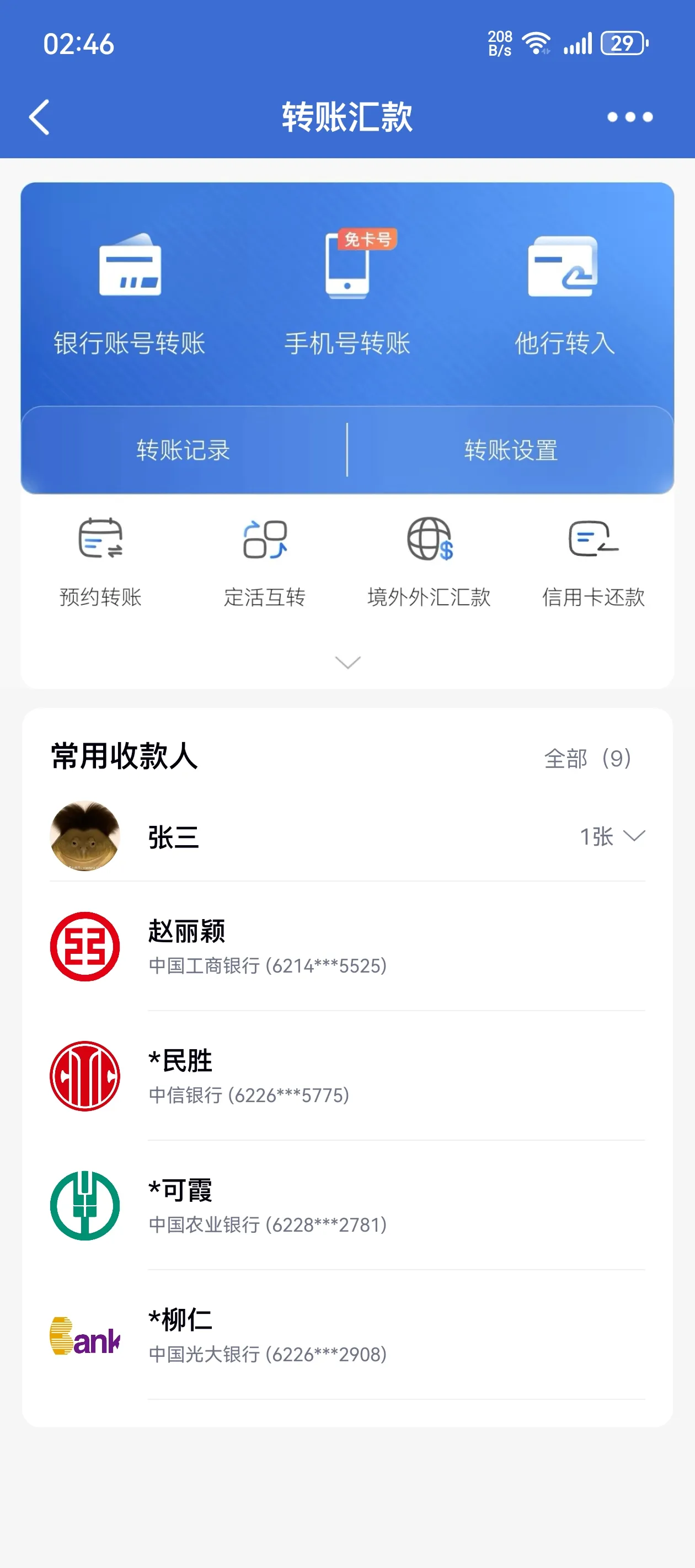Screen dimensions: 695x1568
Task: Switch to the 转账记录 tab
Action: click(183, 450)
